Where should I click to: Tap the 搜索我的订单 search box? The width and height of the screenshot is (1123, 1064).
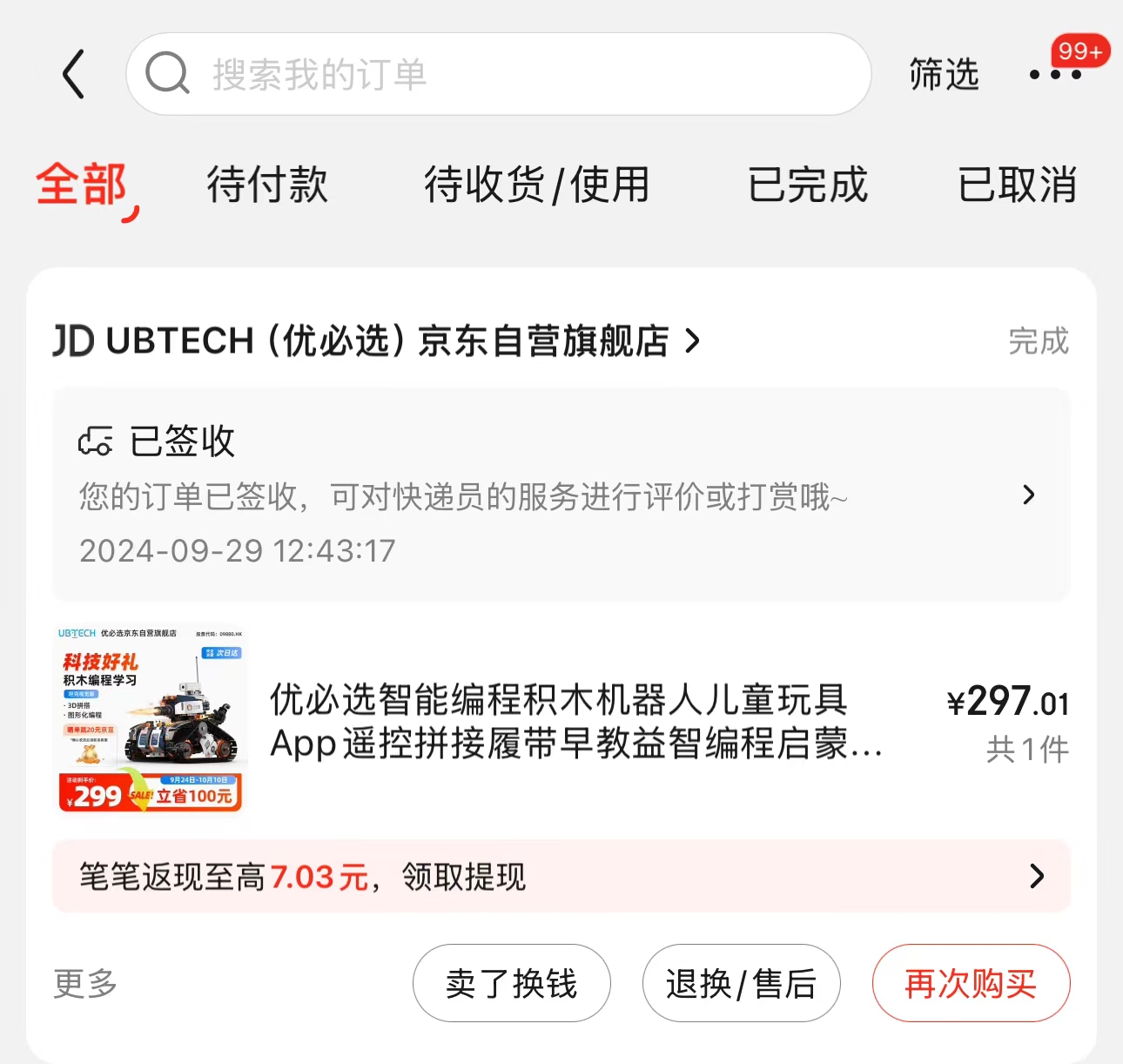[498, 74]
